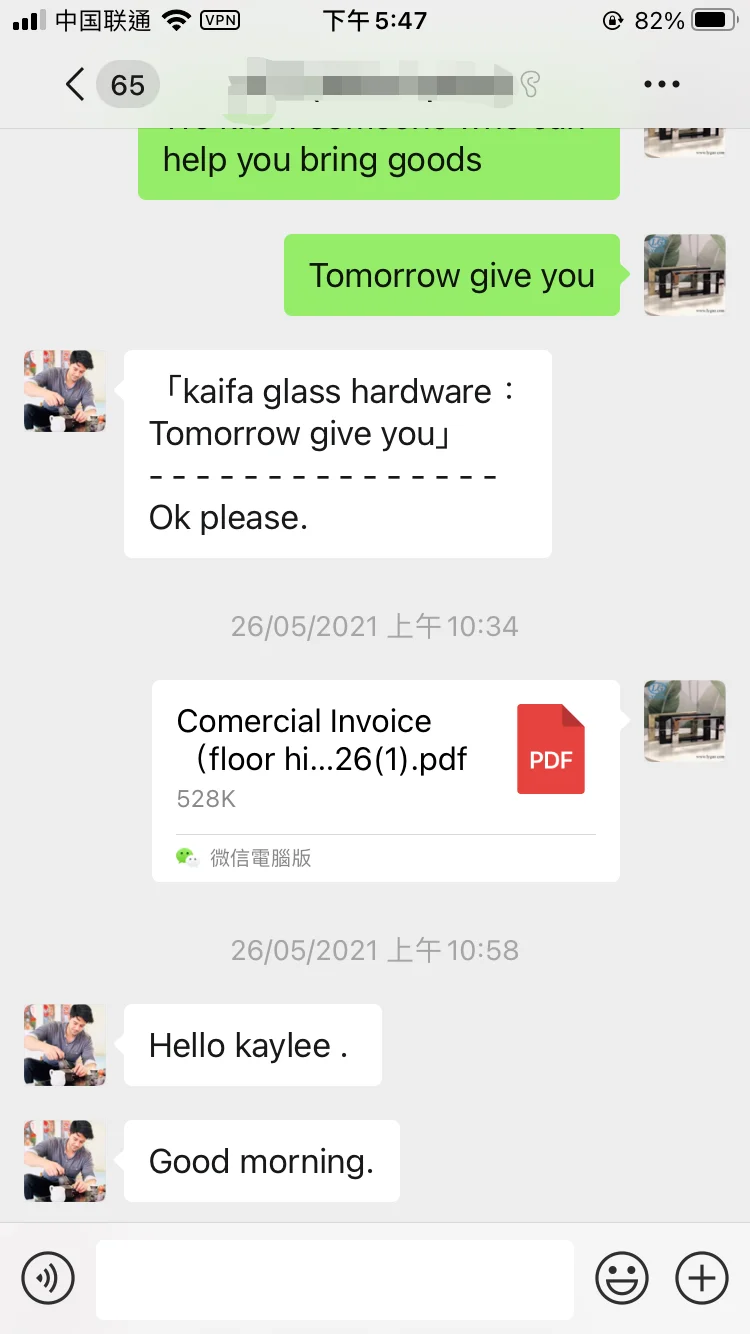The width and height of the screenshot is (750, 1334).
Task: Switch to voice message input
Action: coord(48,1278)
